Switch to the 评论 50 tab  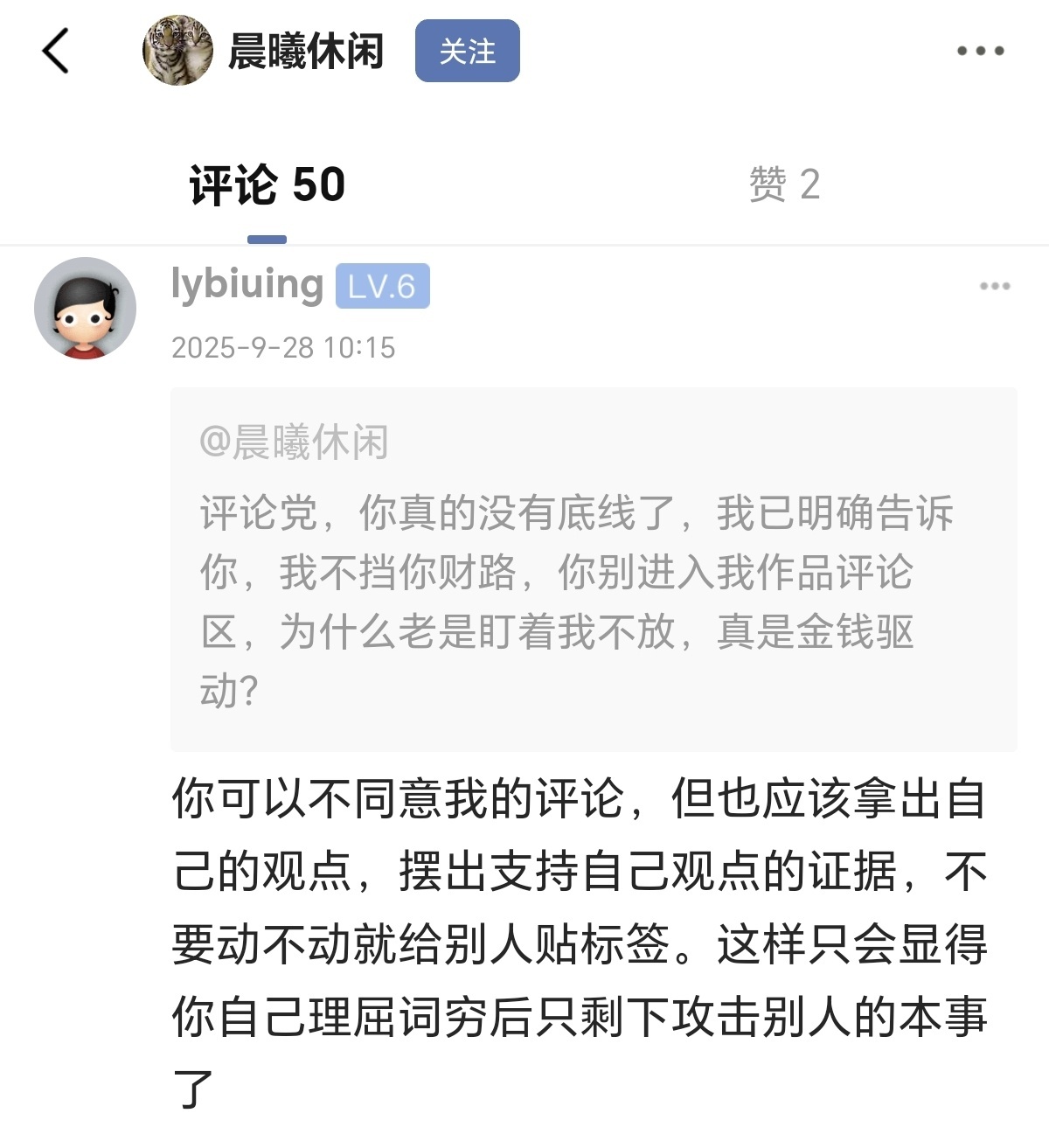tap(267, 185)
